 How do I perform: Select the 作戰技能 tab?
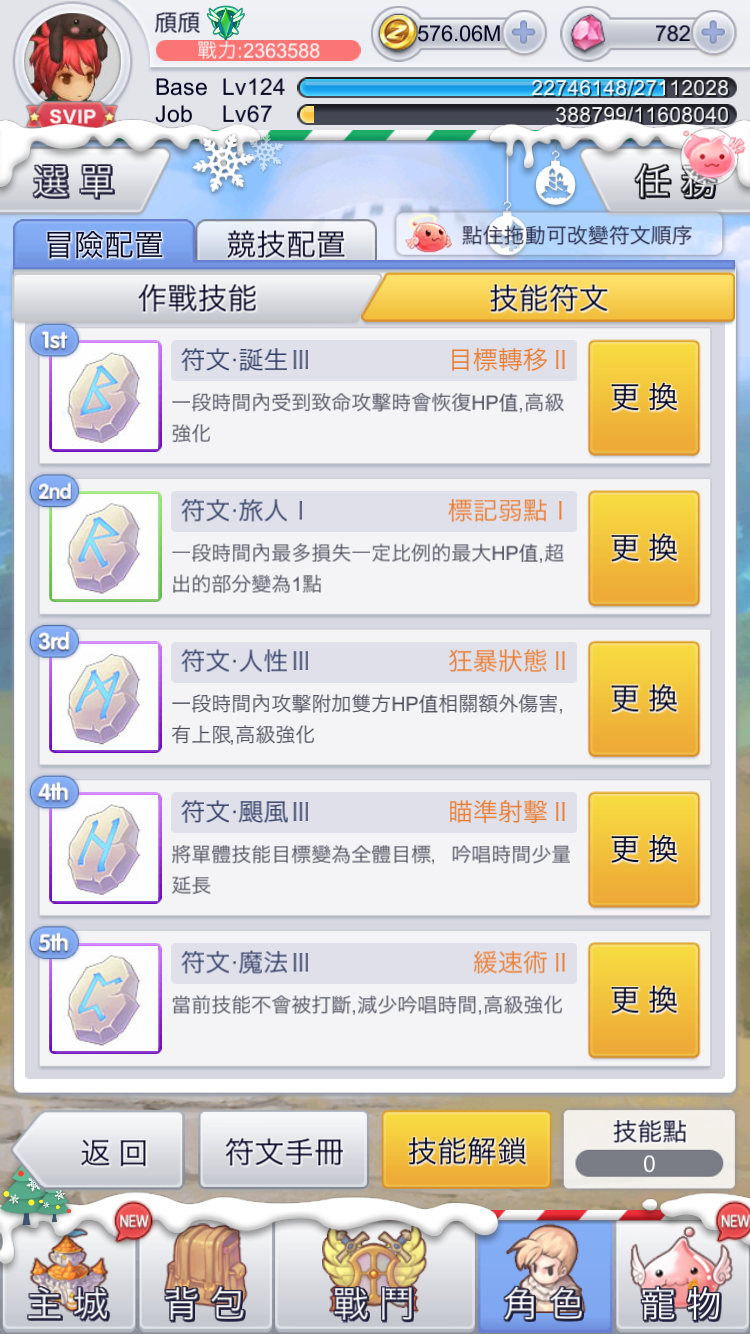(197, 298)
